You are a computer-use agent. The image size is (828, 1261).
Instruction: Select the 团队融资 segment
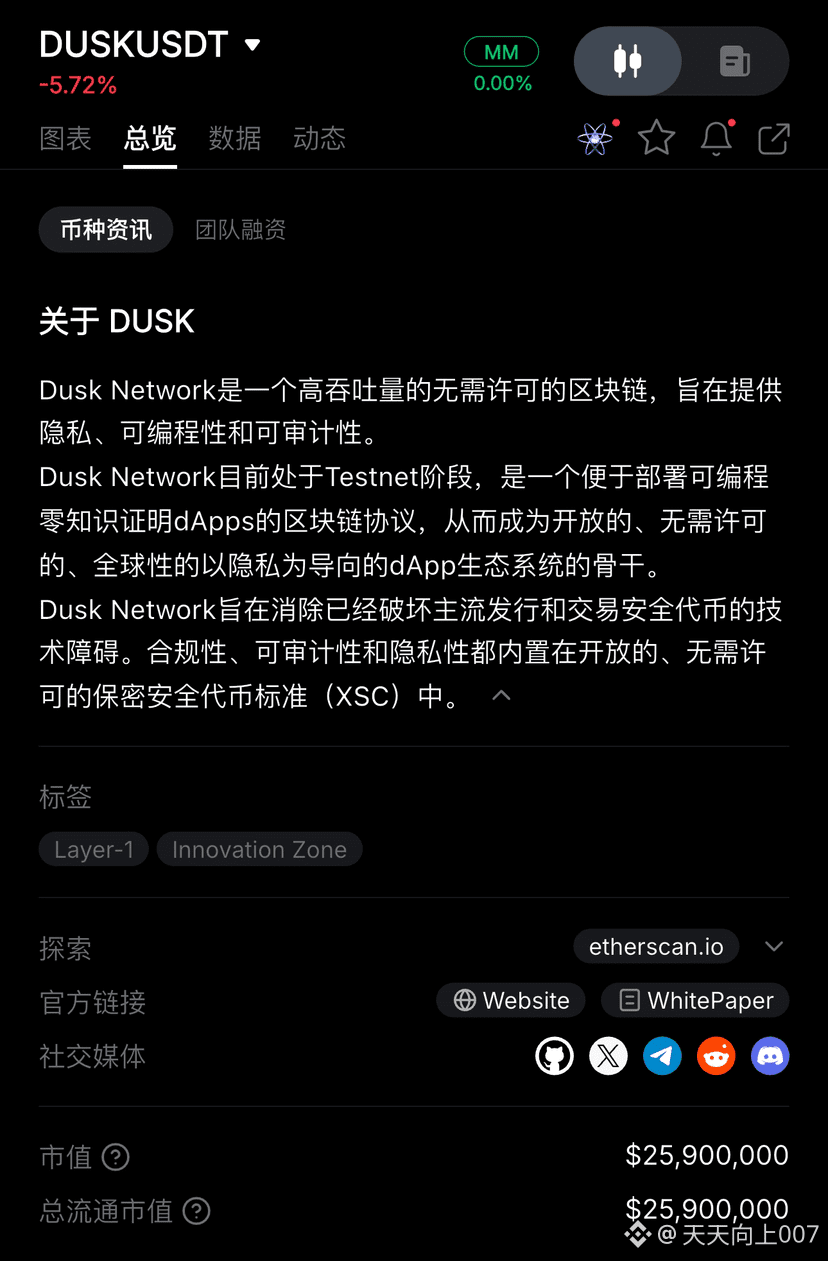(x=240, y=230)
